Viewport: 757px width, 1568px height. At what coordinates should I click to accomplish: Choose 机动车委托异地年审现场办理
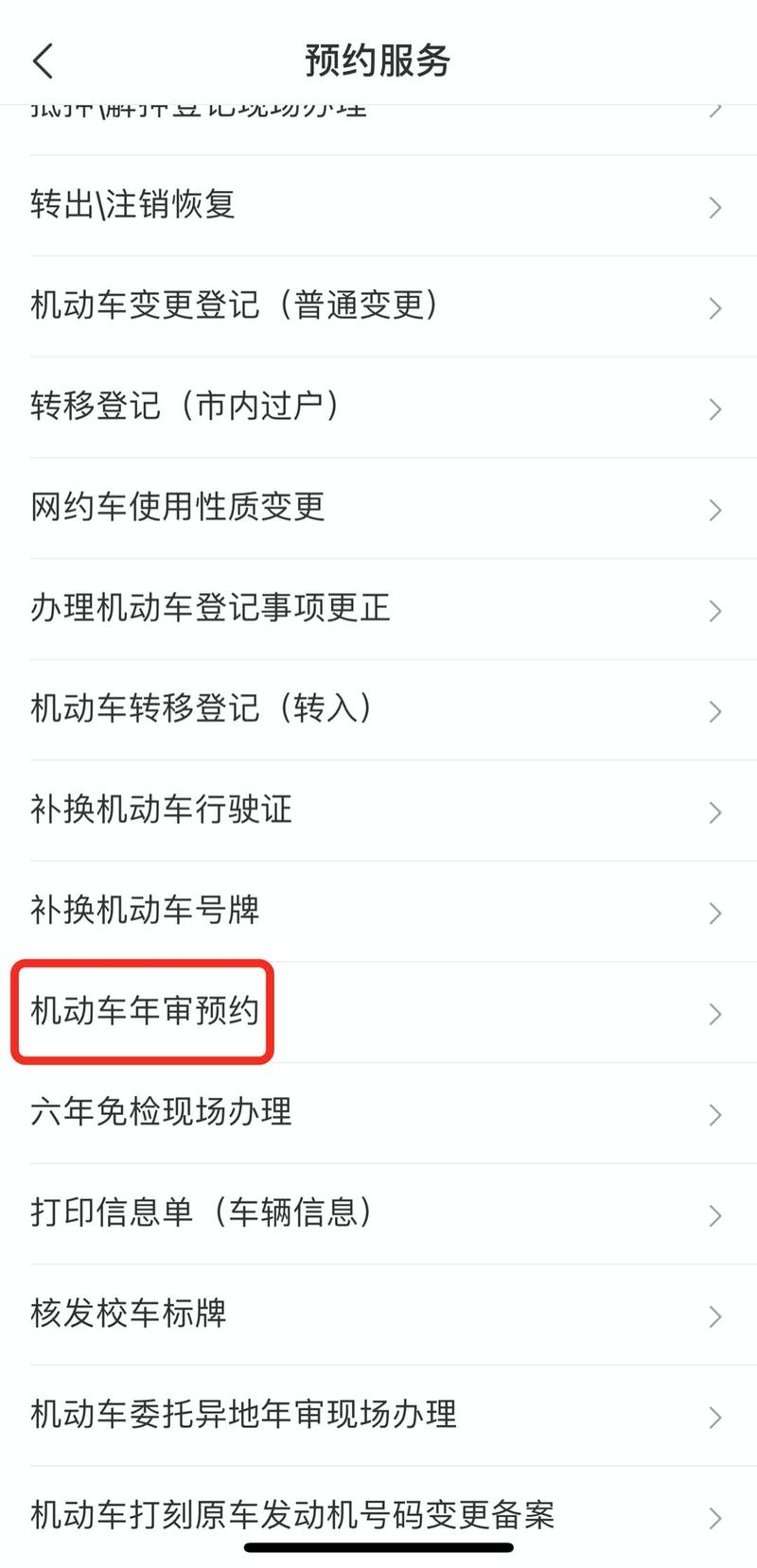(243, 1415)
